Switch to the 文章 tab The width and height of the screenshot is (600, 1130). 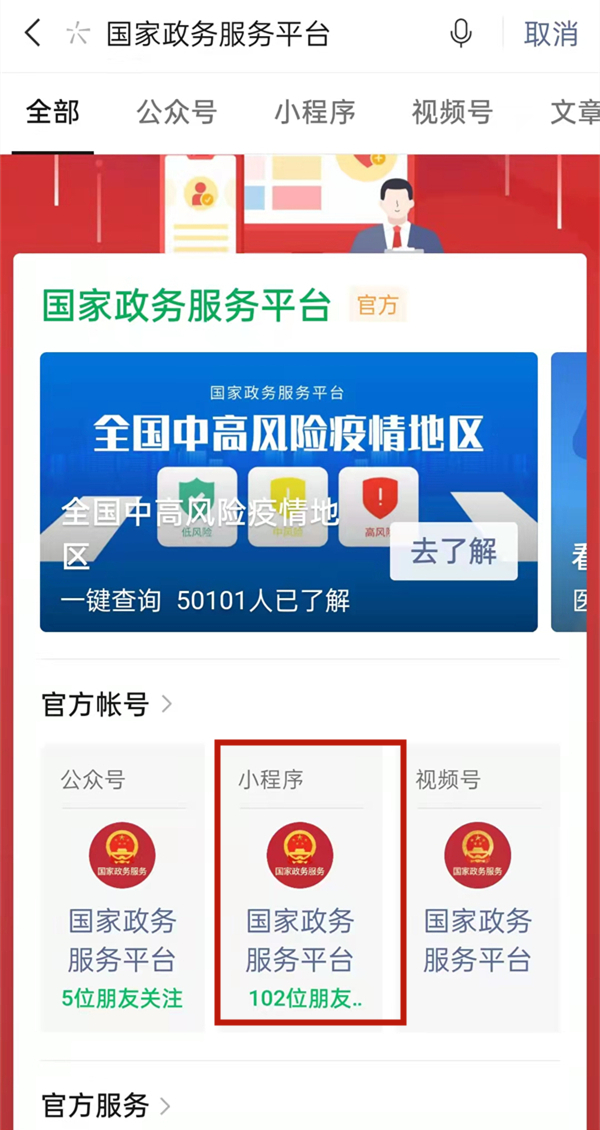tap(575, 112)
